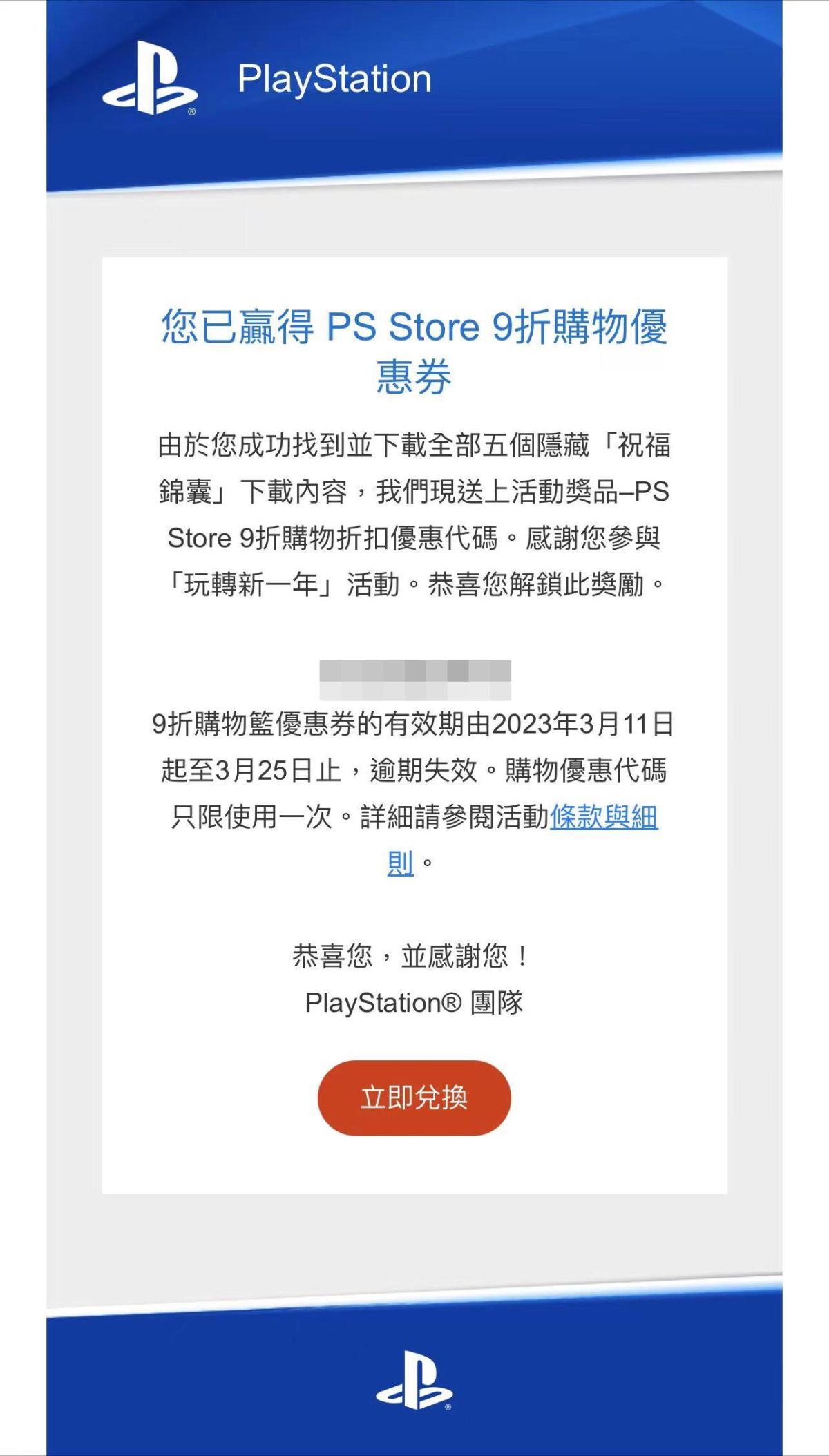This screenshot has height=1456, width=829.
Task: Open the 條款與細則 terms link
Action: [x=603, y=817]
